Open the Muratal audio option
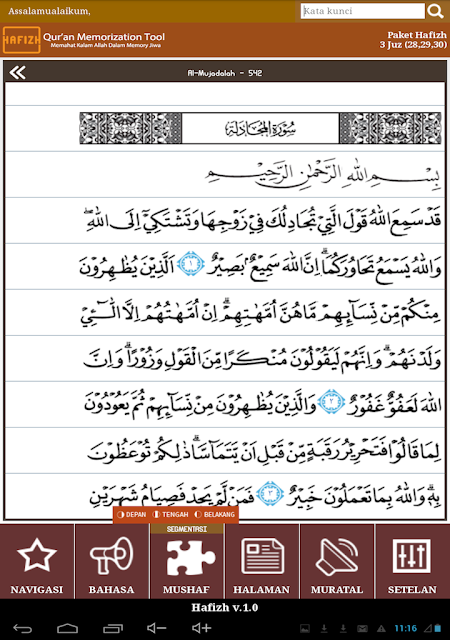This screenshot has width=450, height=640. (x=337, y=562)
